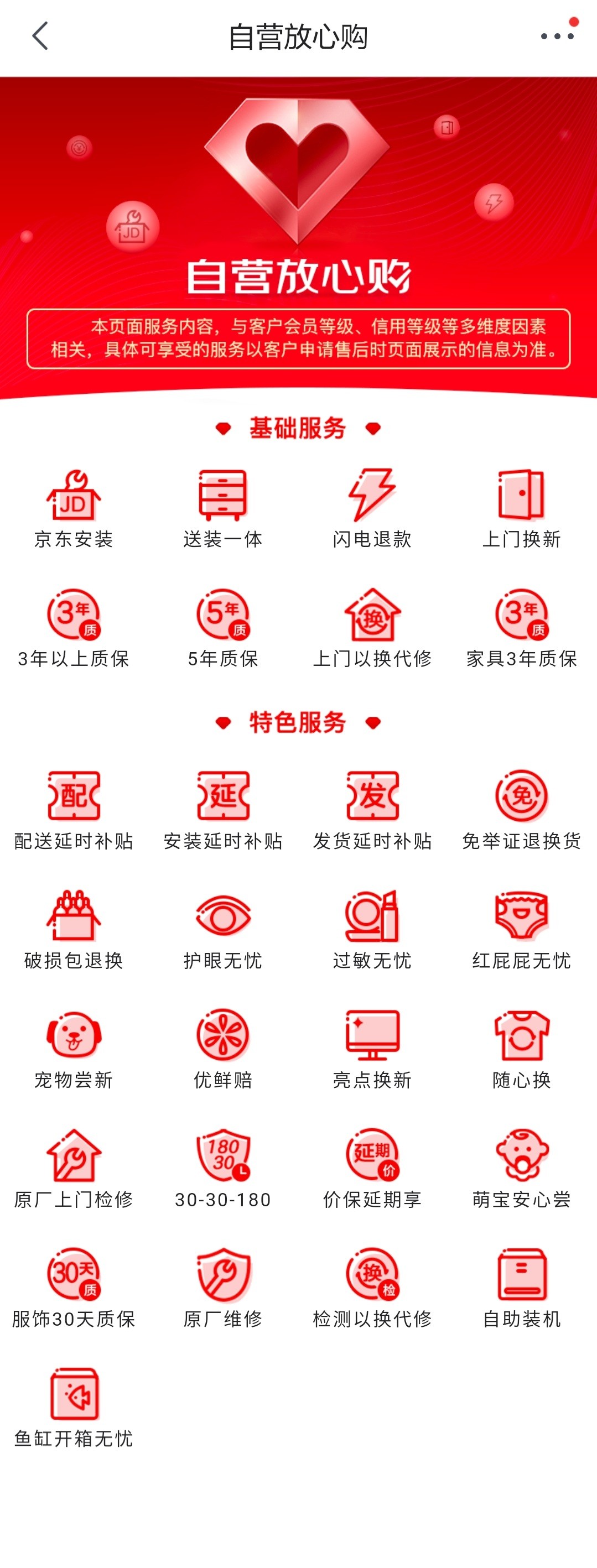Go back using the top-left arrow

[x=40, y=36]
